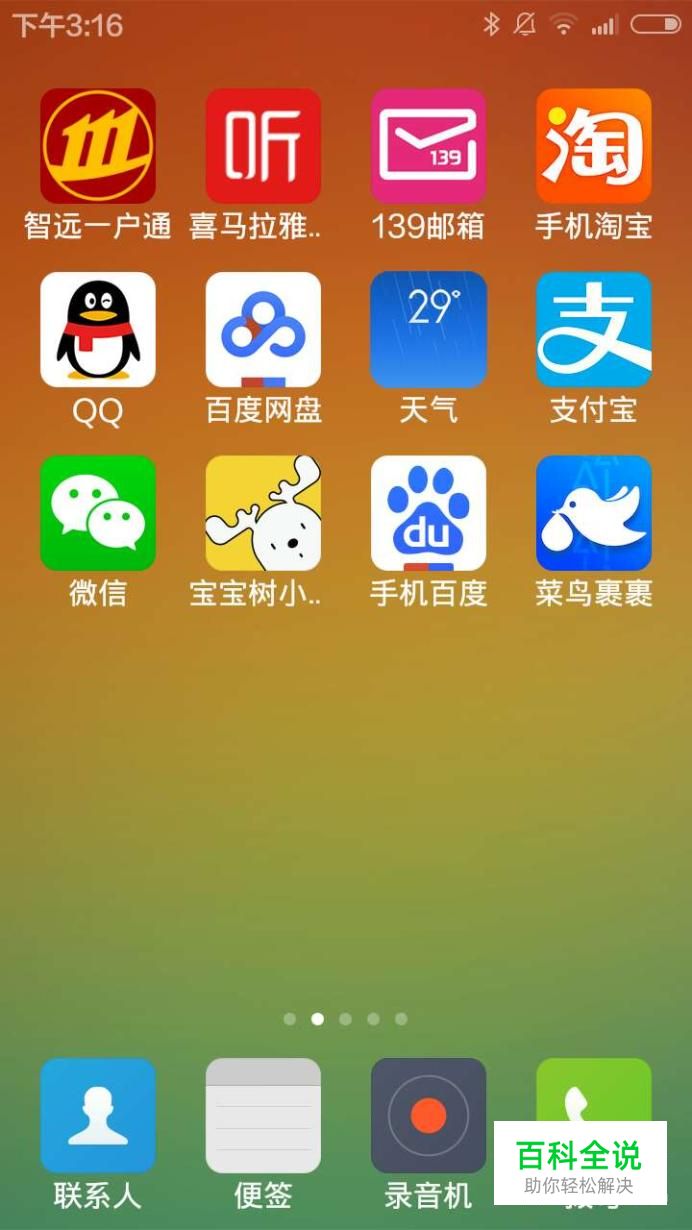Open the 支付宝 Alipay app

click(593, 330)
